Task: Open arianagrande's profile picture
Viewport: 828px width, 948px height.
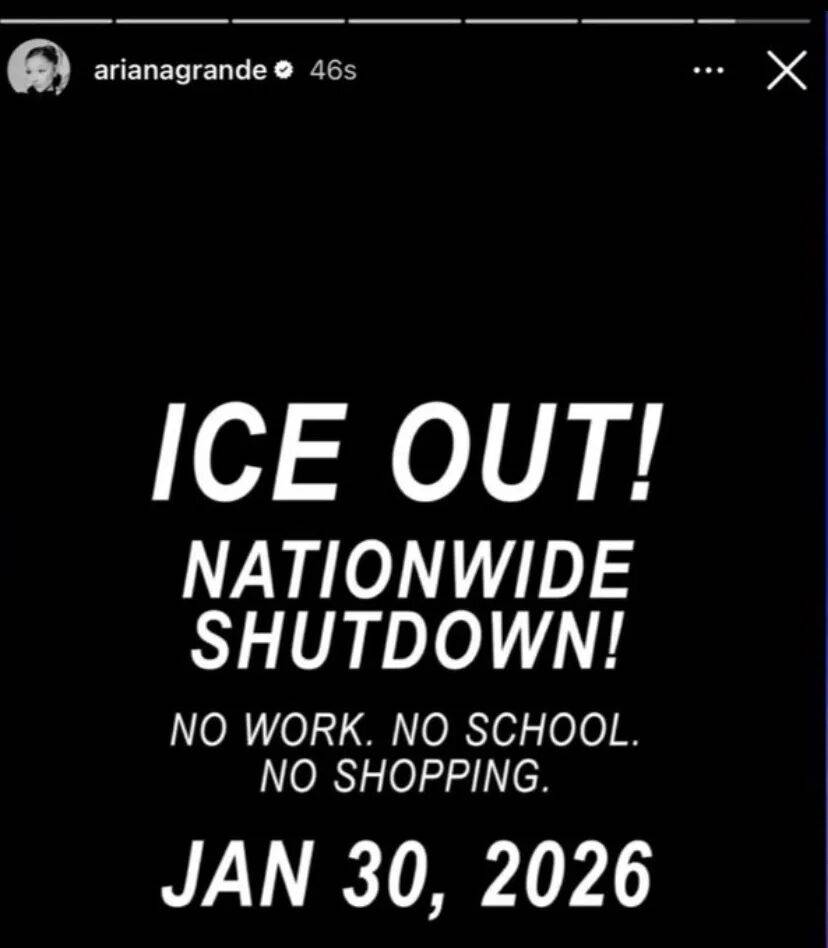Action: (39, 70)
